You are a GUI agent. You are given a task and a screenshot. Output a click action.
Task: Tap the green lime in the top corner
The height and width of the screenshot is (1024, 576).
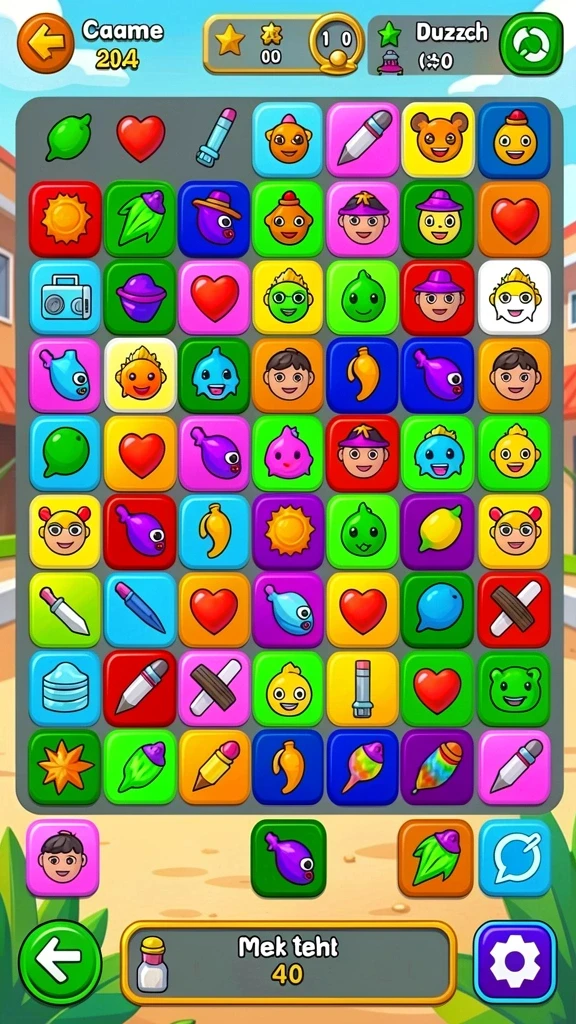(x=68, y=137)
